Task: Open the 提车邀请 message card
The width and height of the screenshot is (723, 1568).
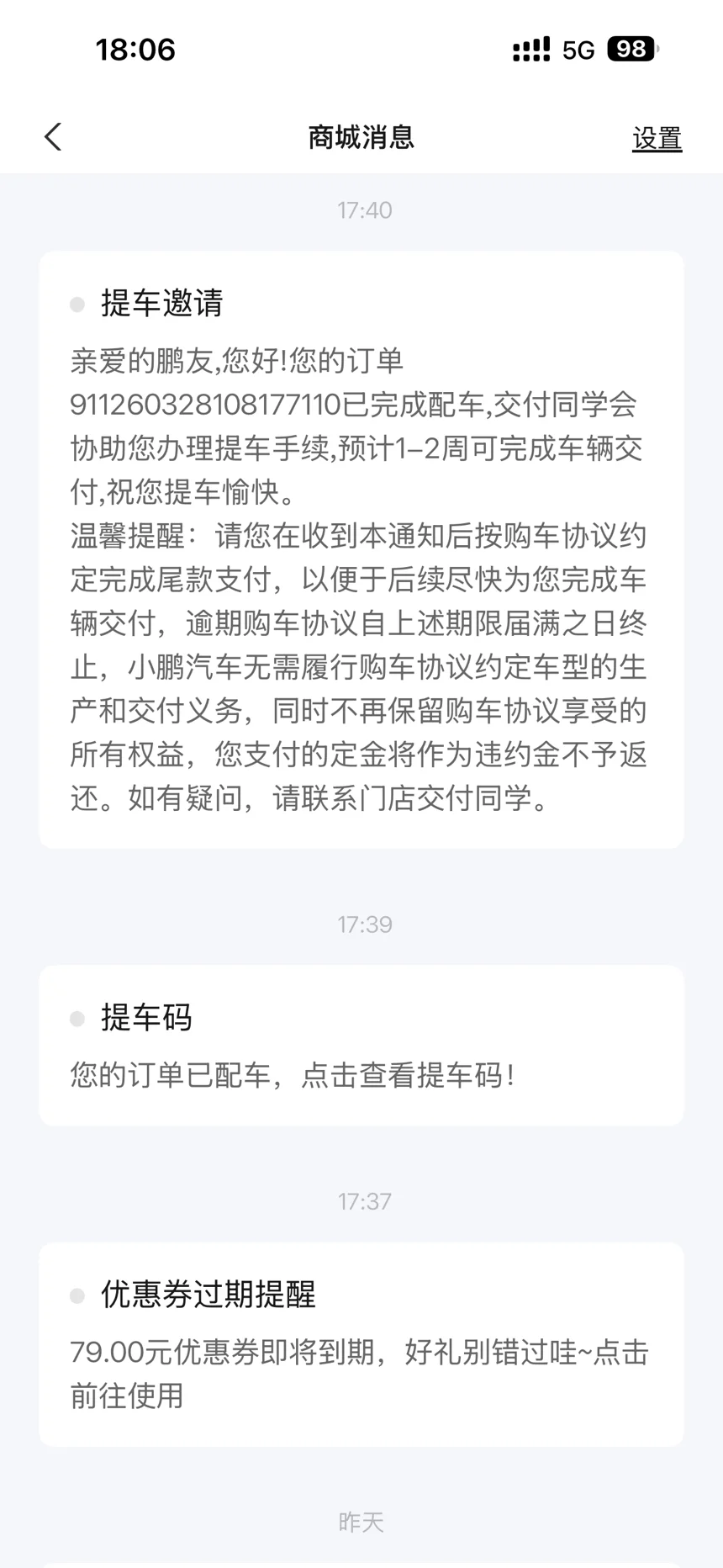Action: [x=361, y=548]
